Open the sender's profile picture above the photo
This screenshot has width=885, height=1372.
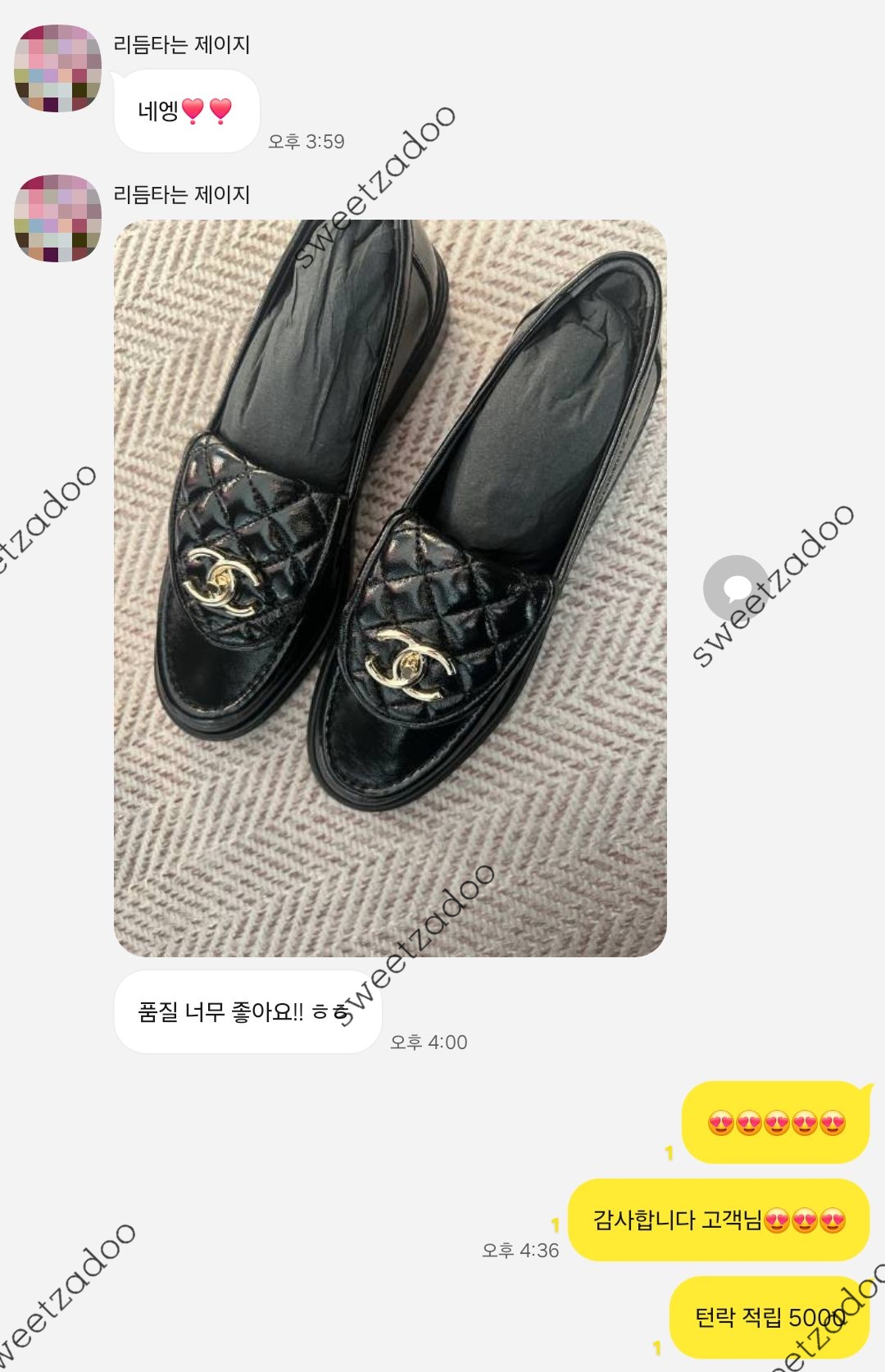coord(58,218)
